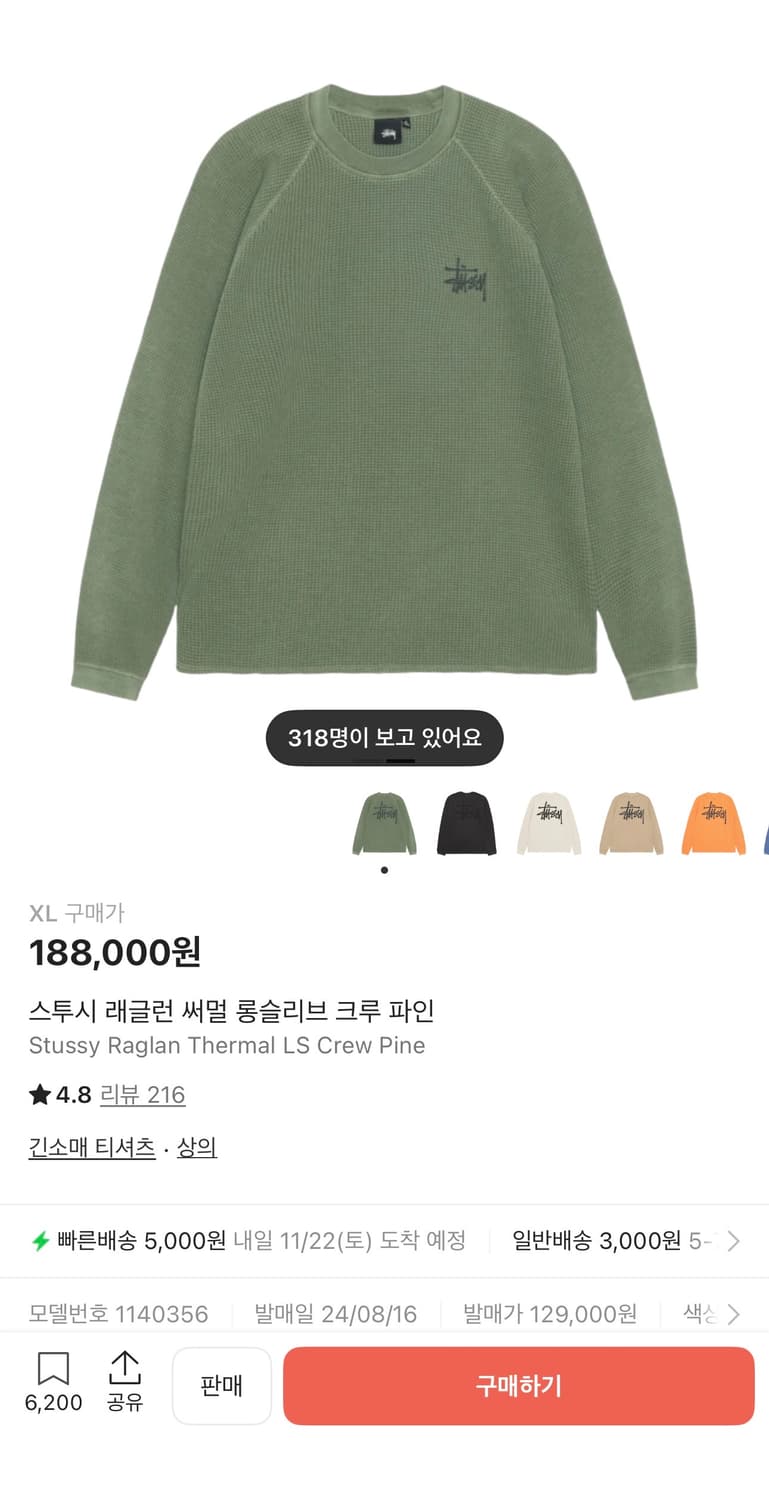Bookmark the product using the save icon

[54, 1368]
